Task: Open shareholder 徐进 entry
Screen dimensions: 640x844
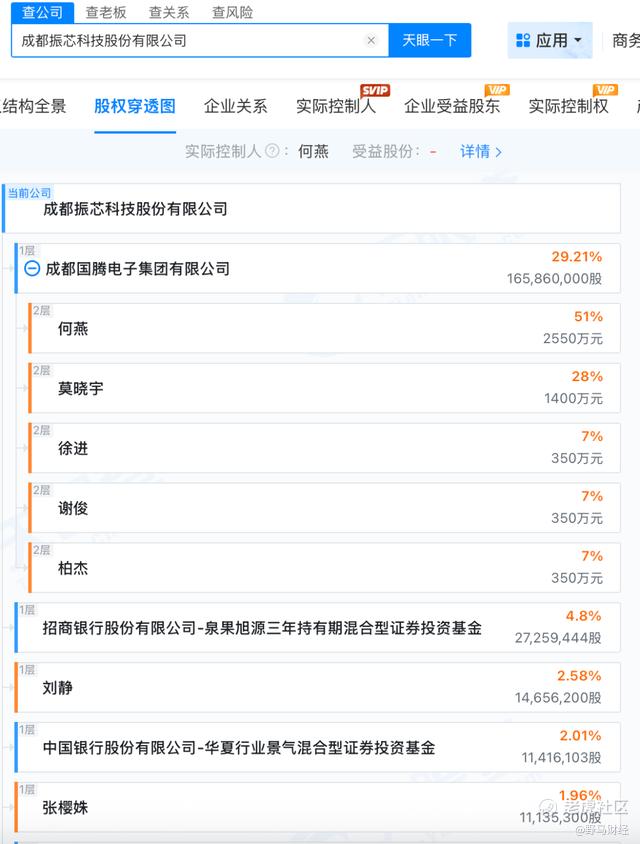Action: pyautogui.click(x=73, y=448)
